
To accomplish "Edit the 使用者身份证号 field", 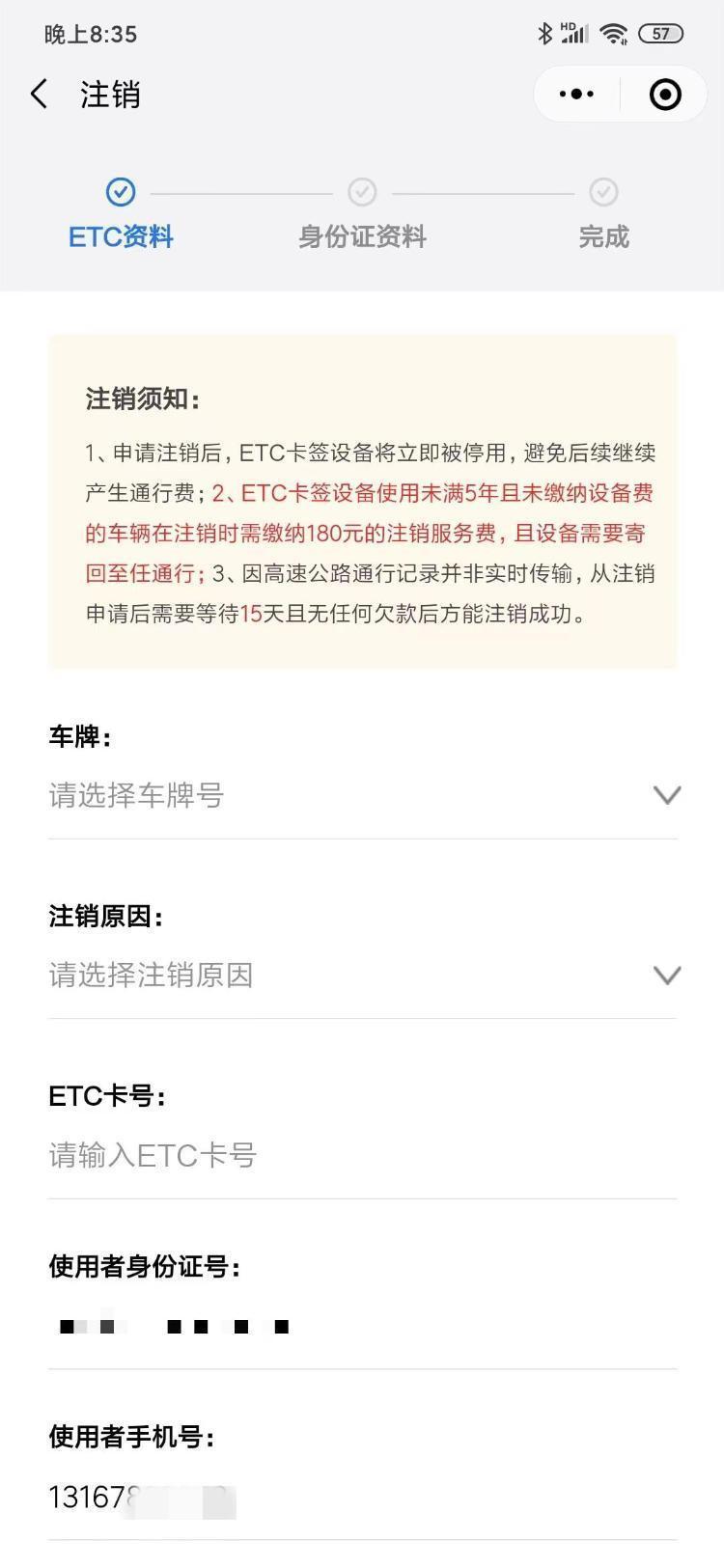I will tap(363, 1327).
